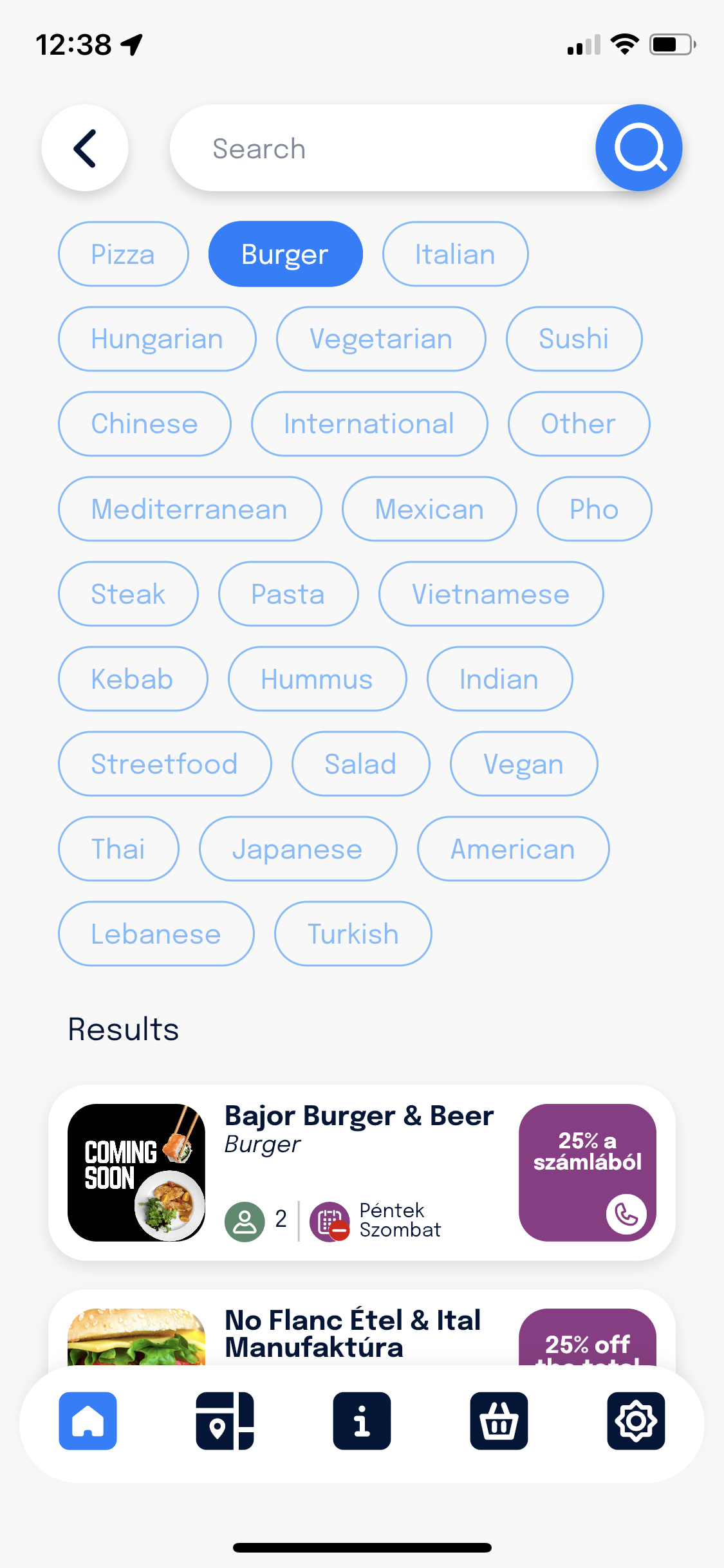Image resolution: width=724 pixels, height=1568 pixels.
Task: Tap the blue search magnifier button
Action: pos(638,148)
